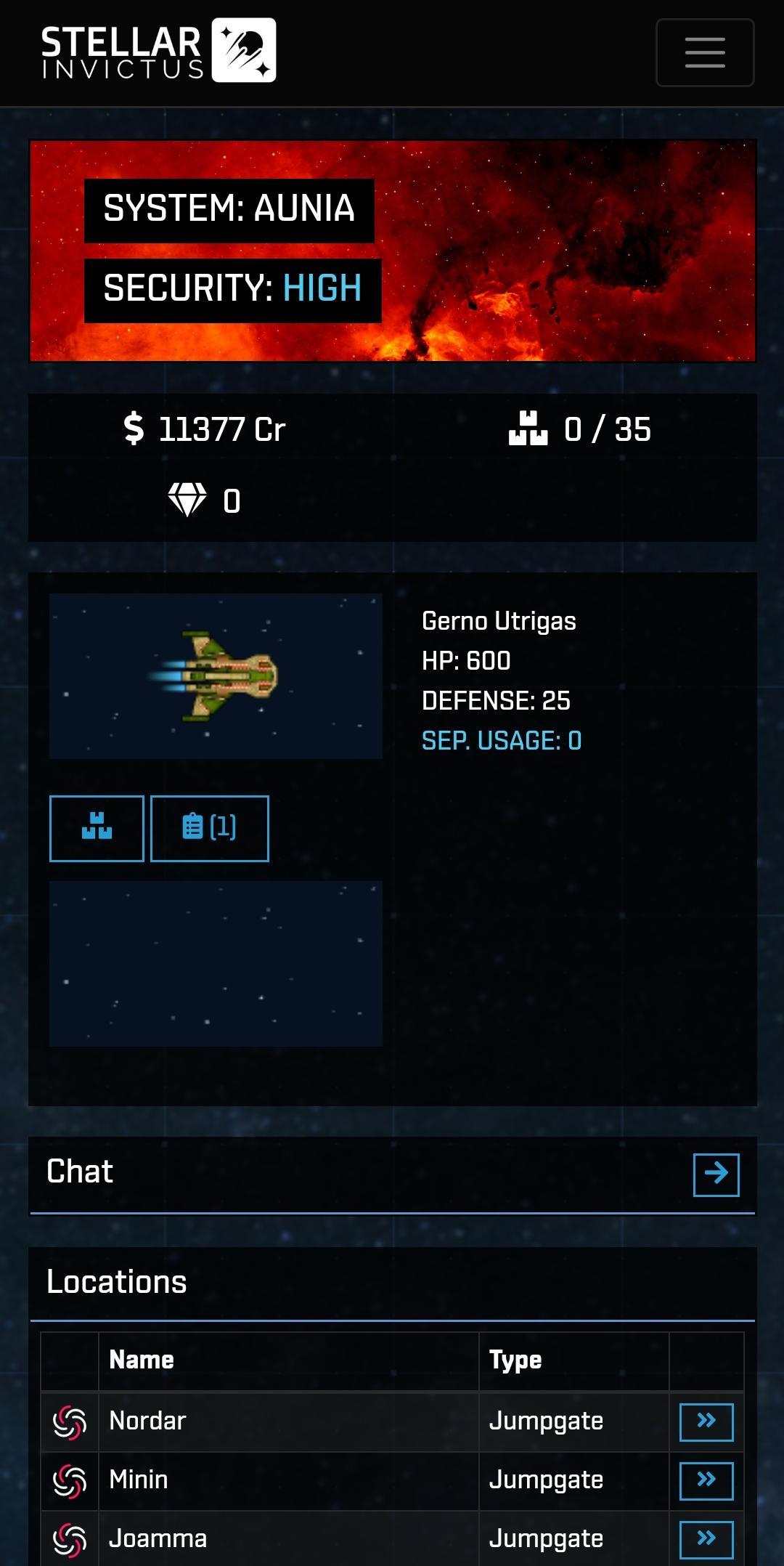Viewport: 784px width, 1566px height.
Task: Click the cargo capacity icon beside 0 / 35
Action: pos(528,429)
